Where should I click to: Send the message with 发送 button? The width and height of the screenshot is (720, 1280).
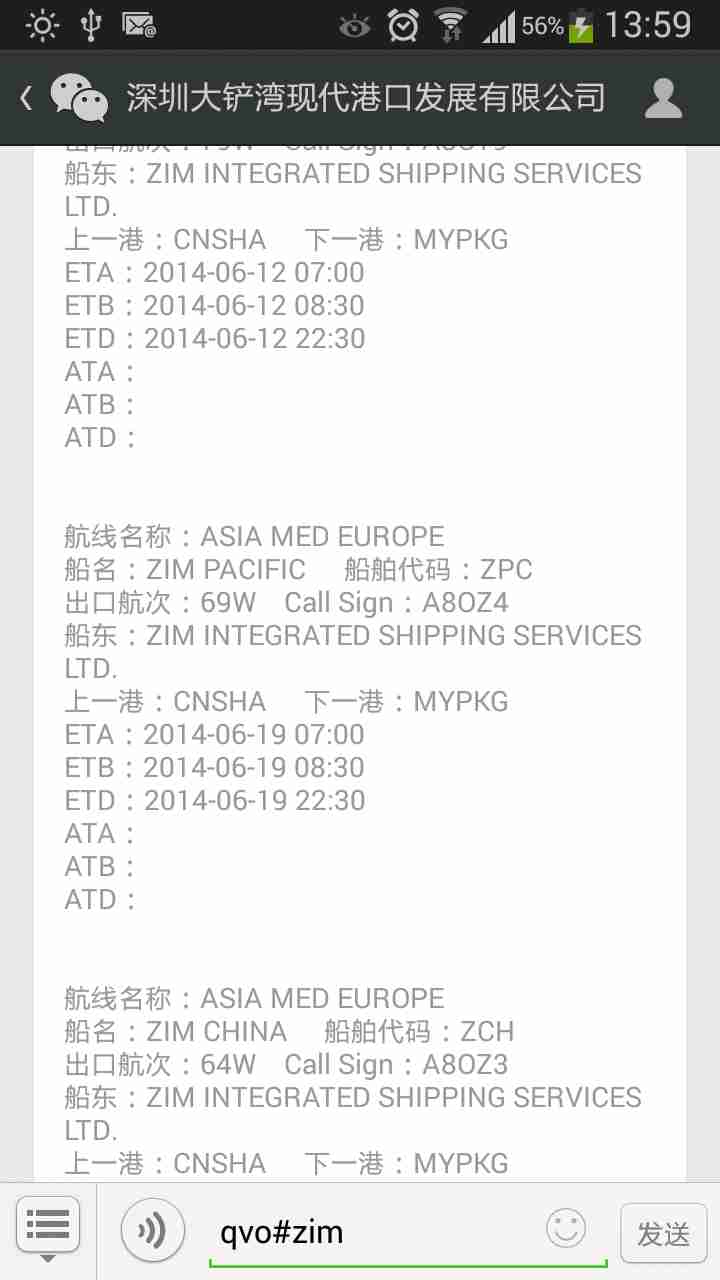point(663,1233)
